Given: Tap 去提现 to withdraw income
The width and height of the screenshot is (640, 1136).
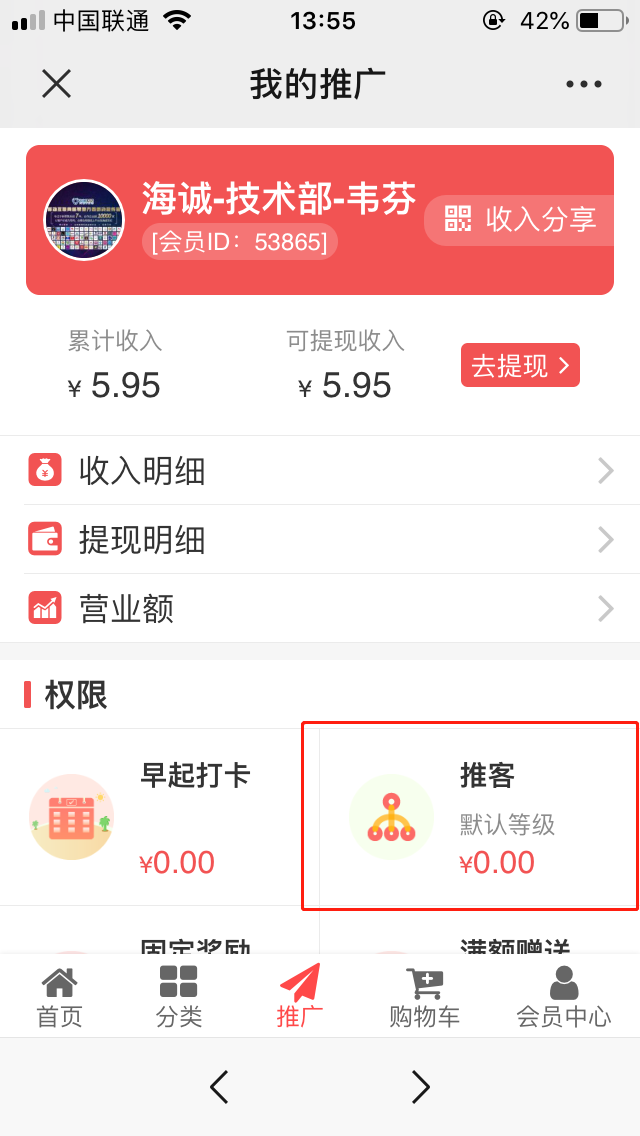Looking at the screenshot, I should 520,366.
